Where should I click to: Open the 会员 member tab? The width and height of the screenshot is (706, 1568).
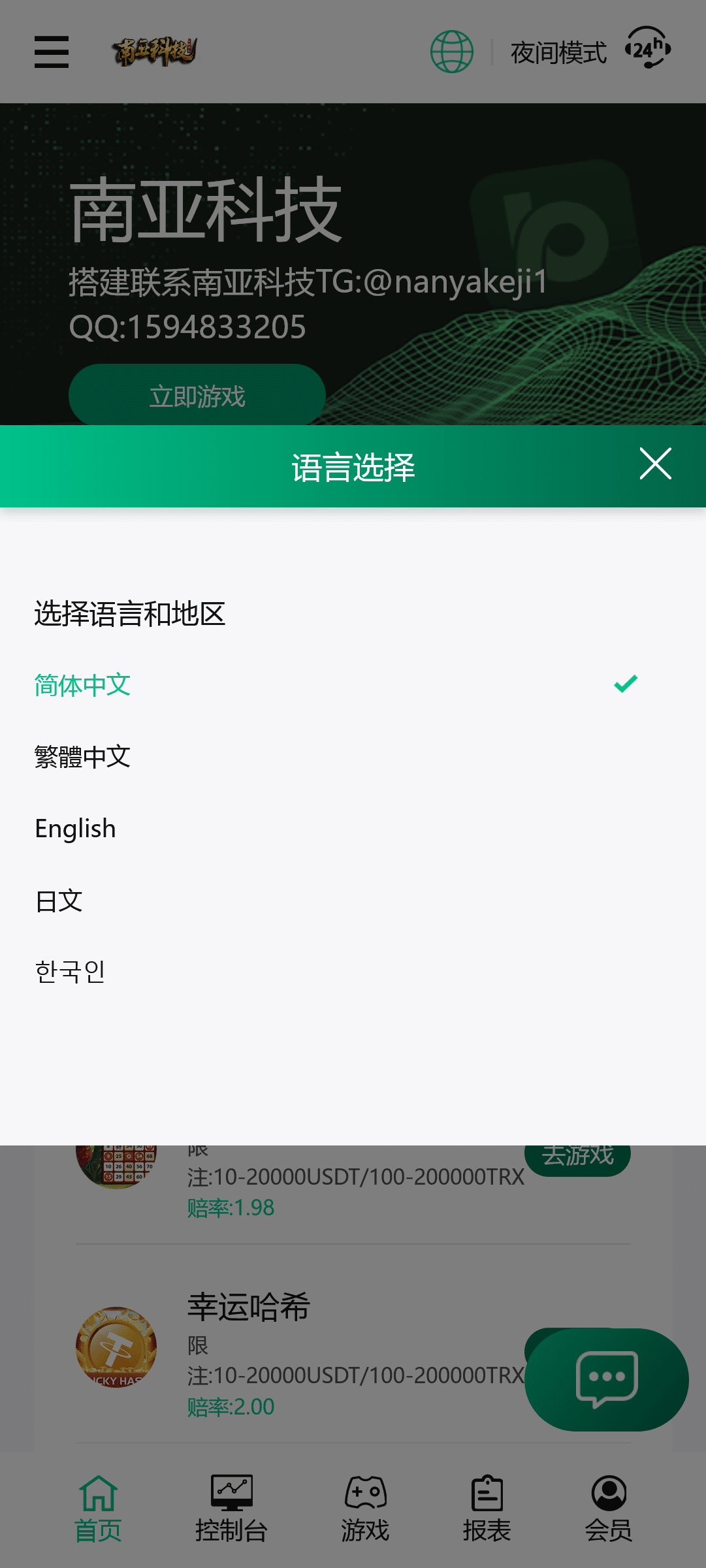609,1509
